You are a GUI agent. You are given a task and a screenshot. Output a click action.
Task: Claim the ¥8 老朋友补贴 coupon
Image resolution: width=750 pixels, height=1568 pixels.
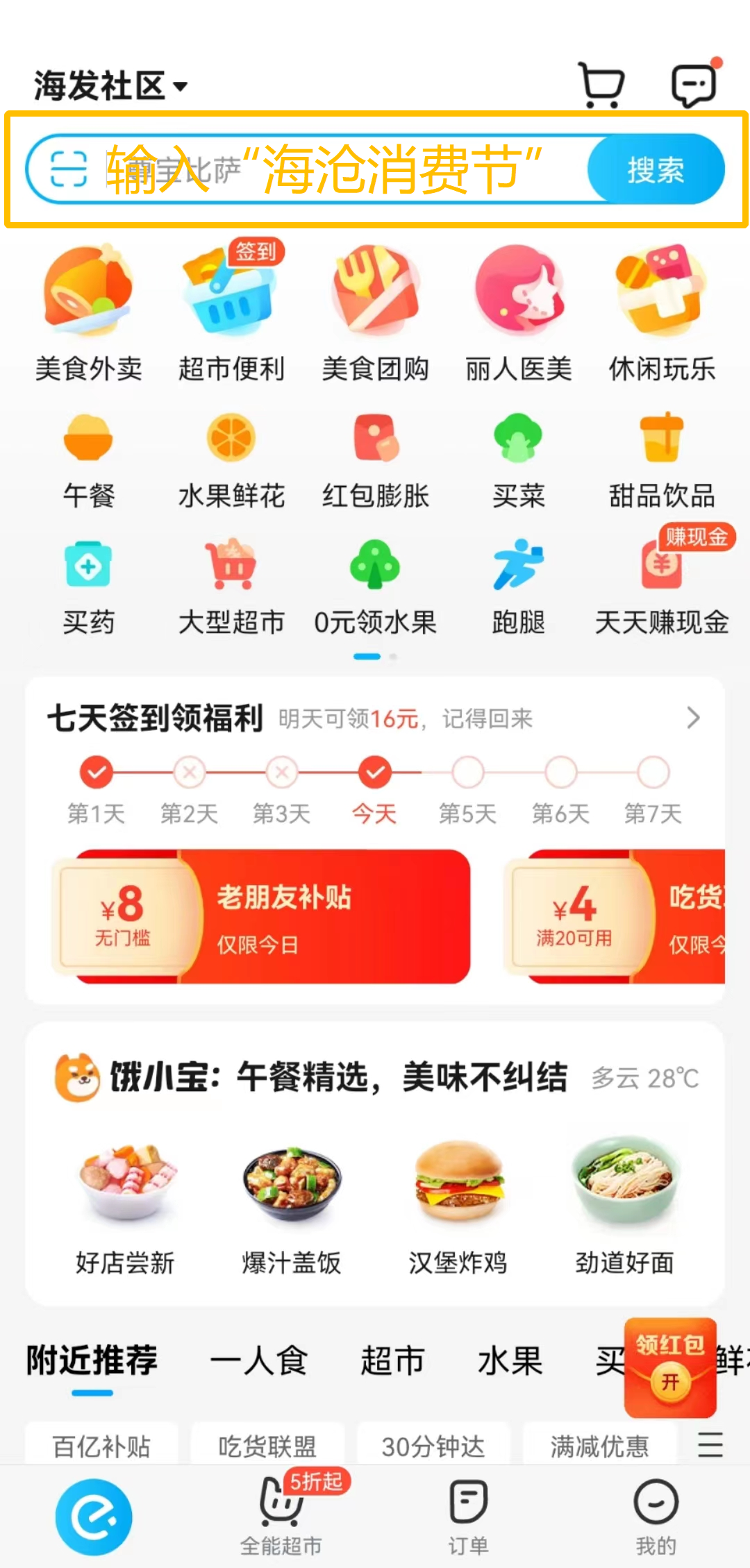(261, 916)
